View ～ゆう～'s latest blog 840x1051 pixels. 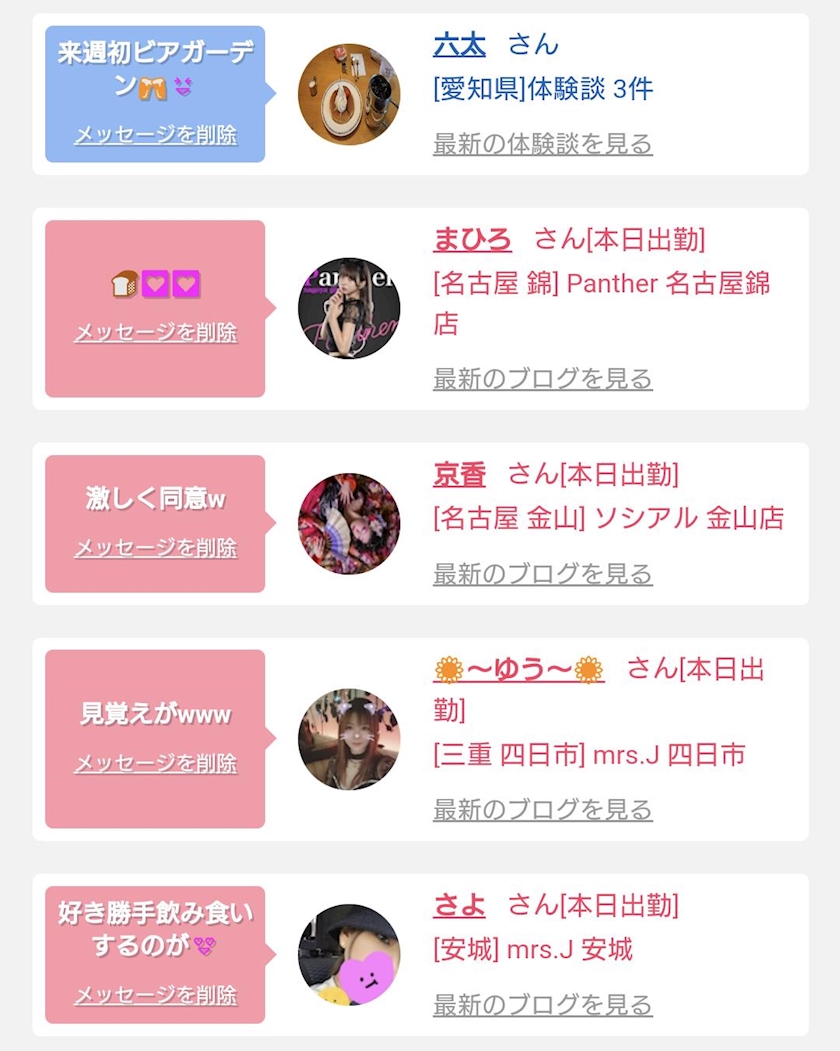point(543,810)
